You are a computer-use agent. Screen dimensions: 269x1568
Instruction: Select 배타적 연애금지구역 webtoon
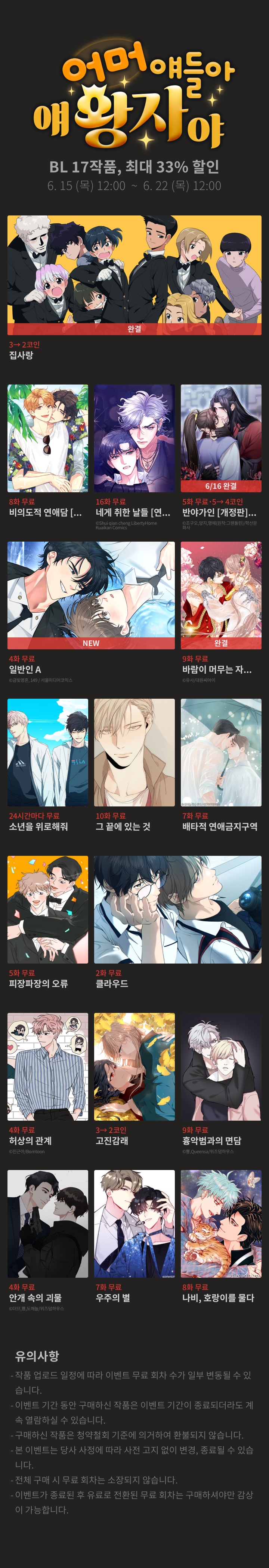[x=221, y=752]
